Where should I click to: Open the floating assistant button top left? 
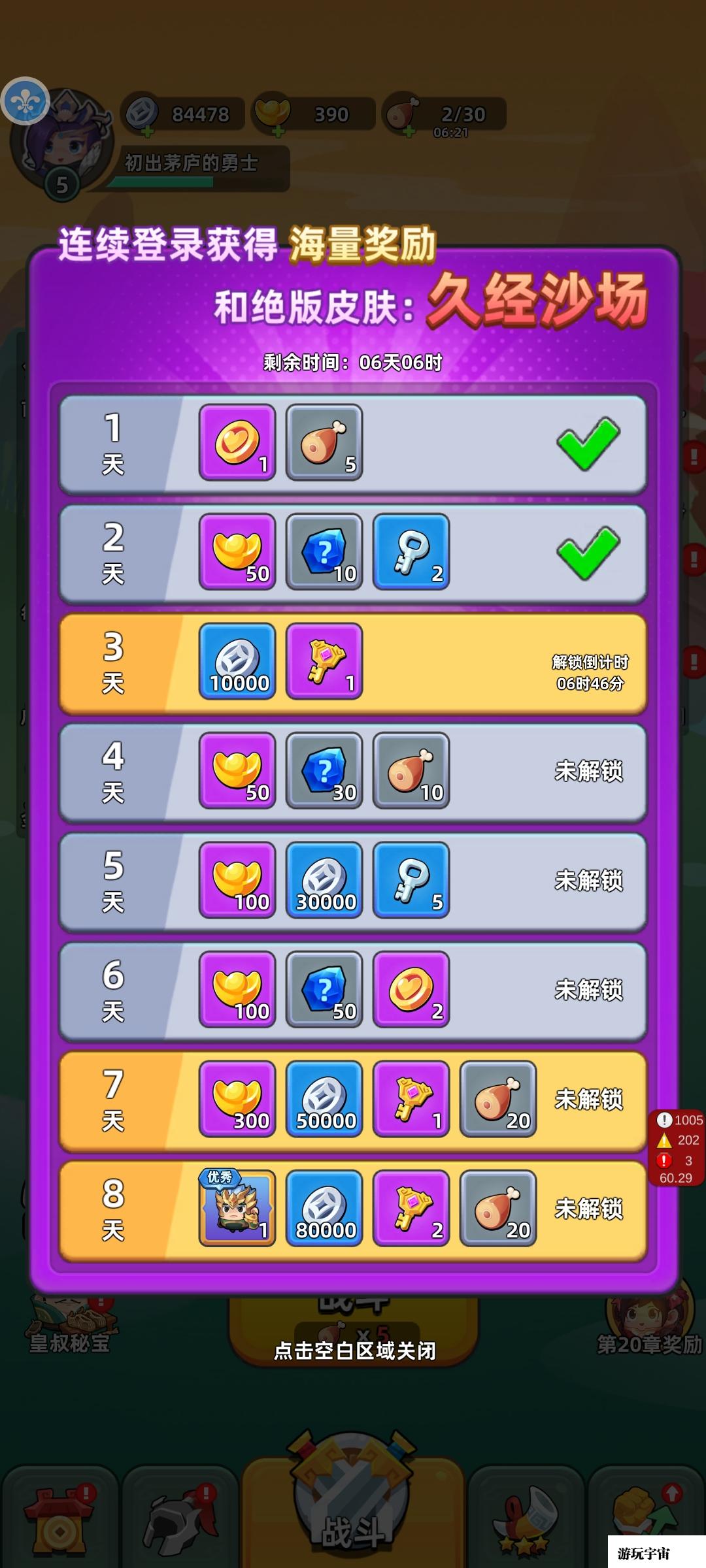25,101
